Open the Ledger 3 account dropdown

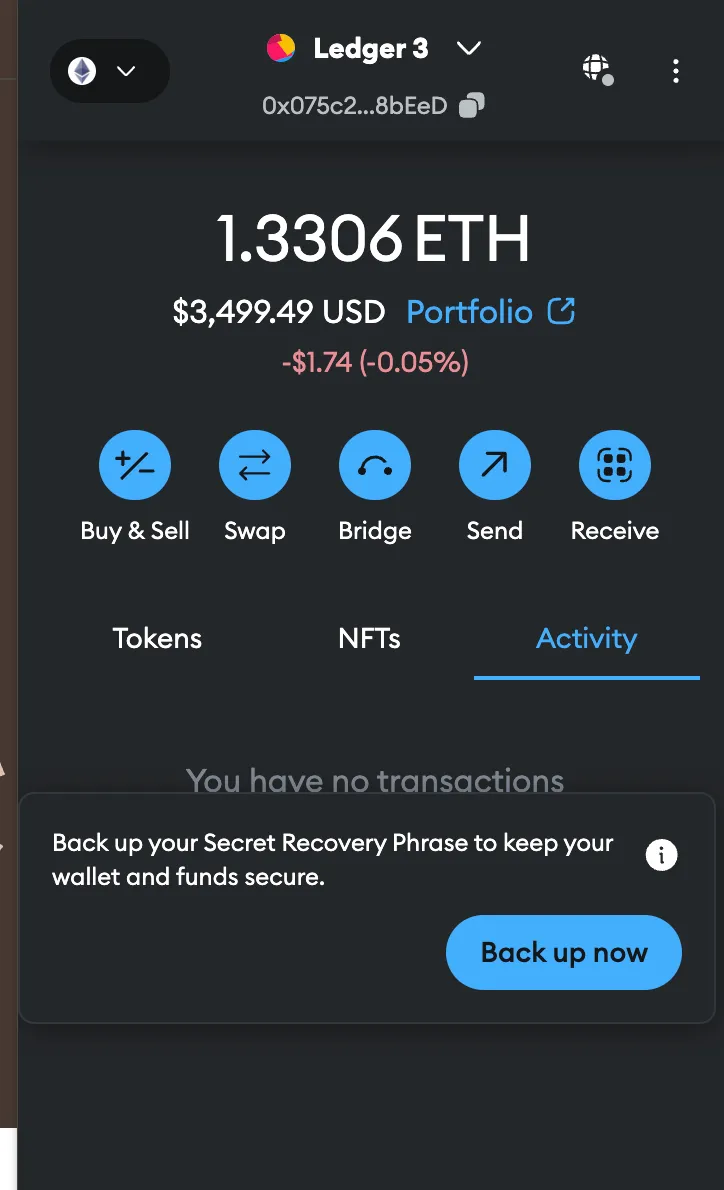pos(370,48)
